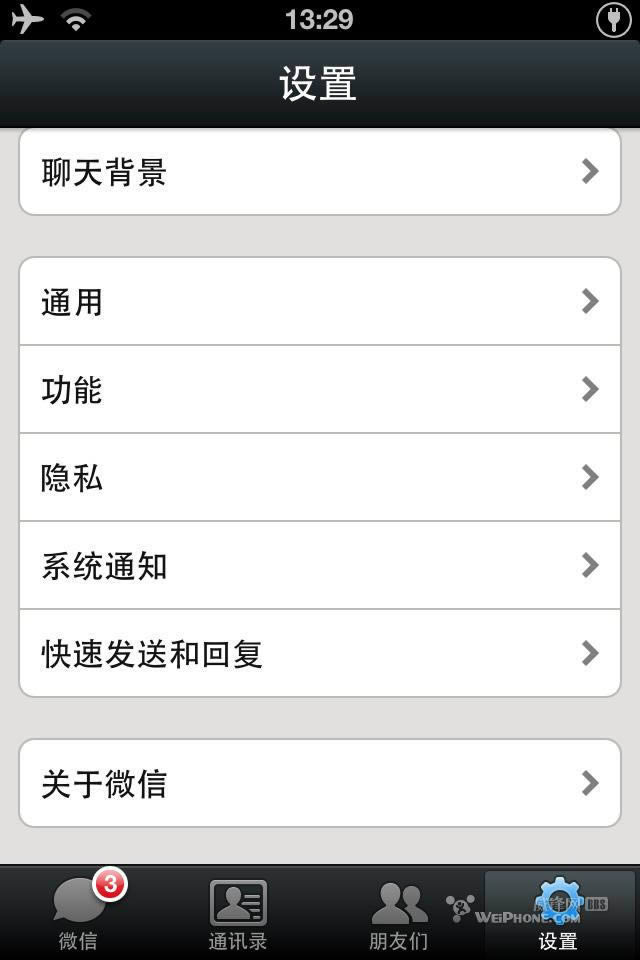The width and height of the screenshot is (640, 960).
Task: Open 系统通知 system notifications
Action: [x=320, y=565]
